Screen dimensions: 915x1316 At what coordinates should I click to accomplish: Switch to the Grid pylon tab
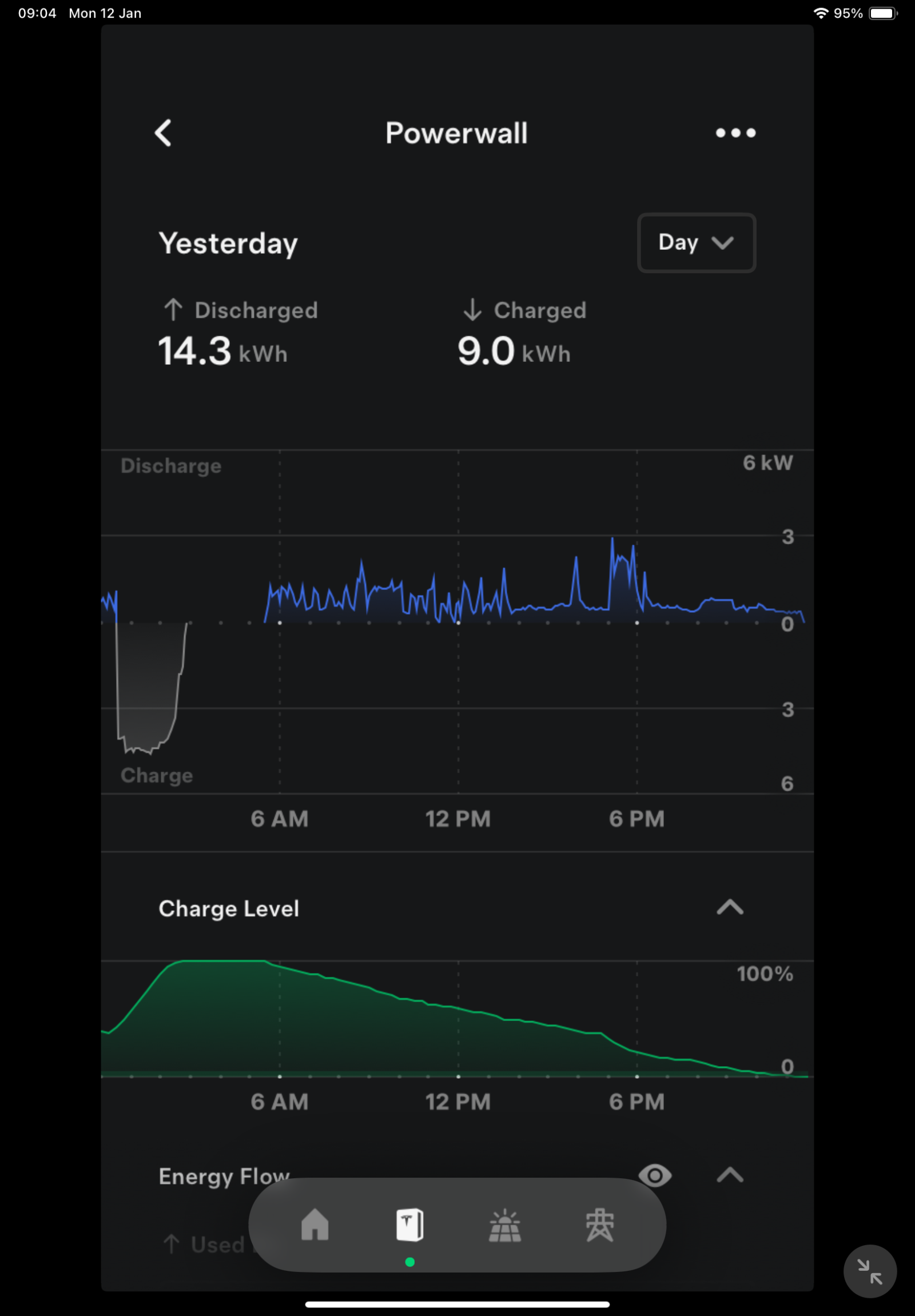(x=600, y=1225)
